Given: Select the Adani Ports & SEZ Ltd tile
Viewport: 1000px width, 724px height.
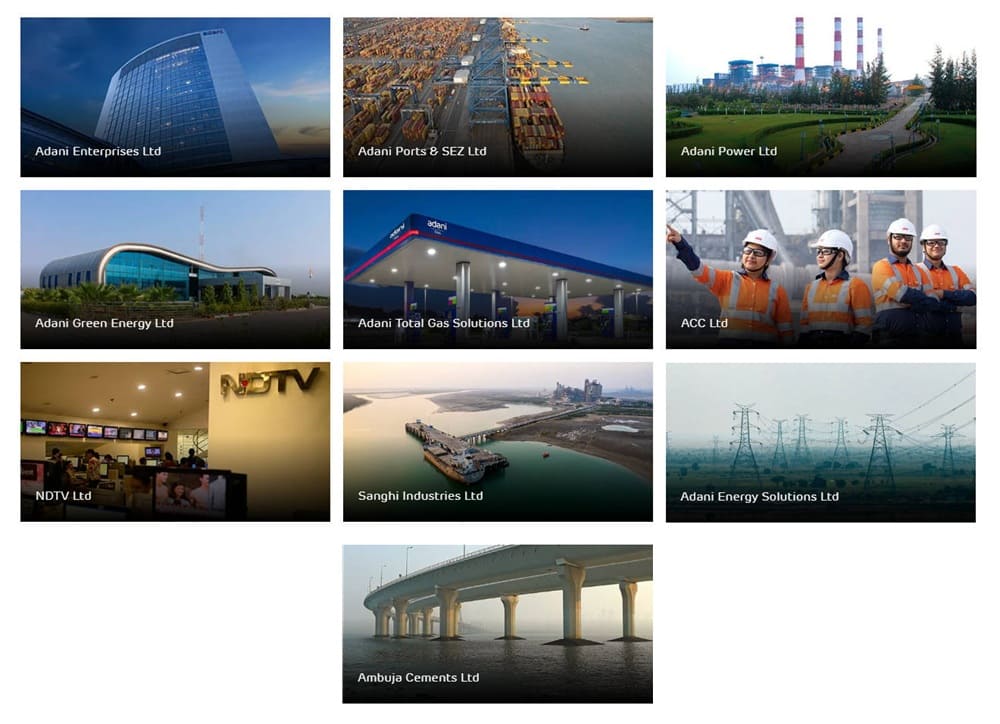Looking at the screenshot, I should (x=498, y=97).
